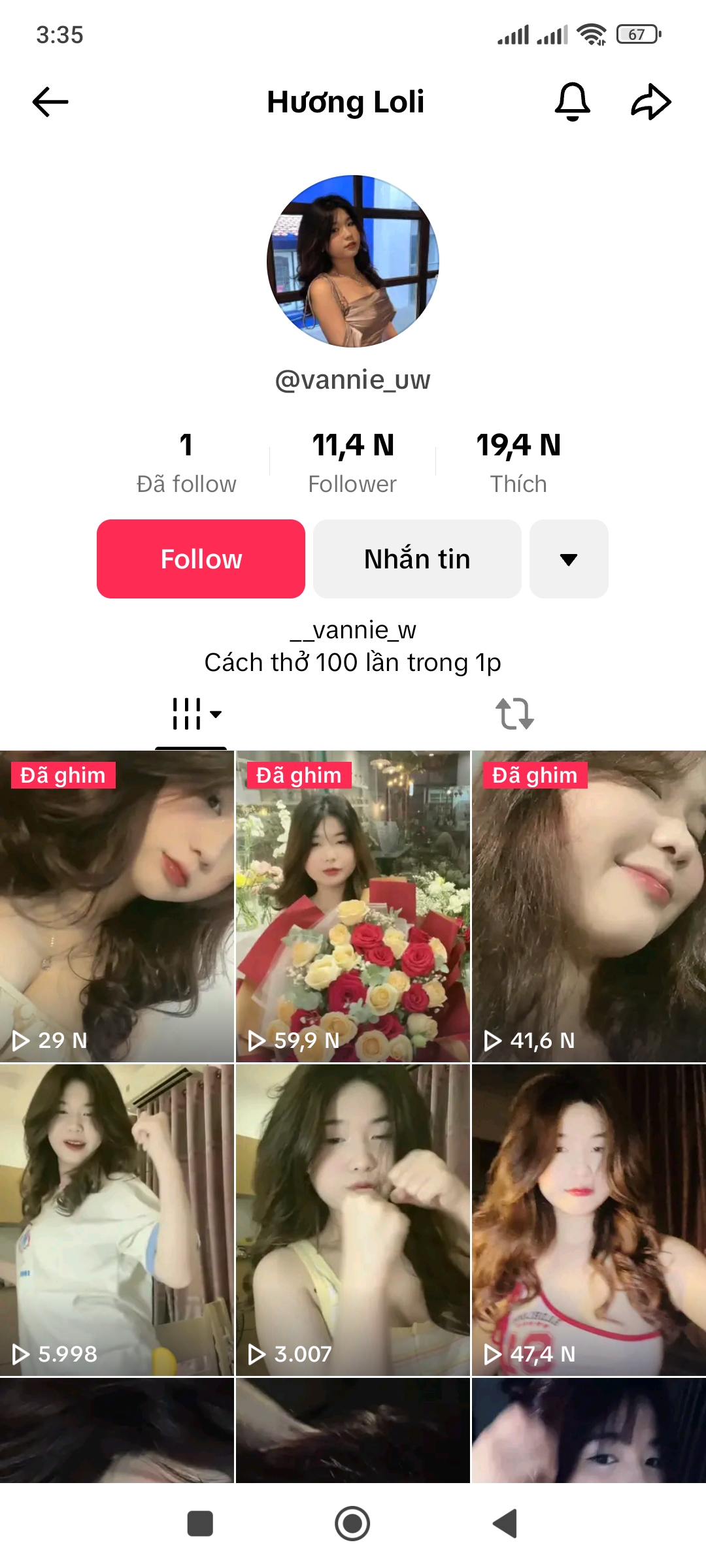Screen dimensions: 706x1568
Task: Expand the suggested accounts dropdown arrow
Action: [569, 559]
